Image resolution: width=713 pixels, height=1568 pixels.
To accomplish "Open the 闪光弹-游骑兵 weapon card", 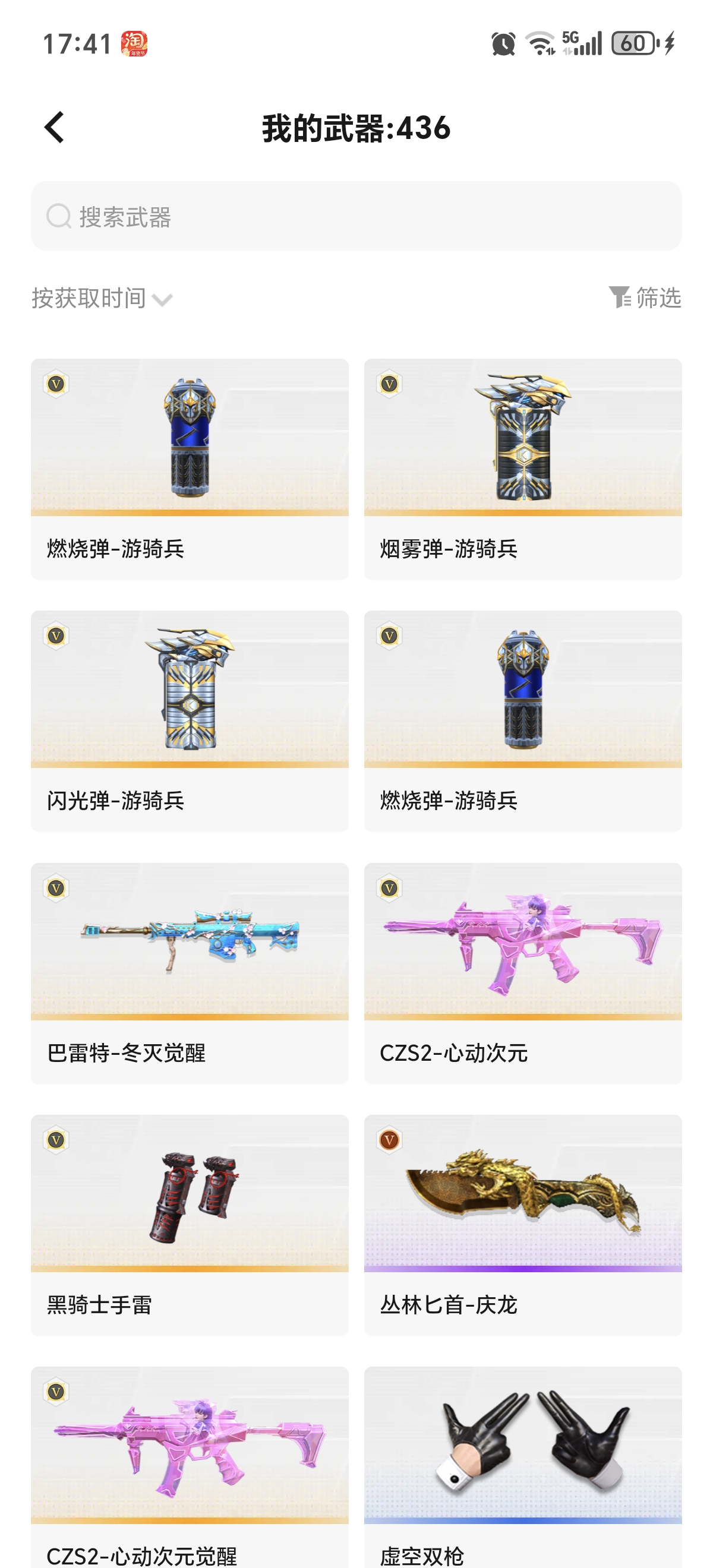I will [190, 720].
